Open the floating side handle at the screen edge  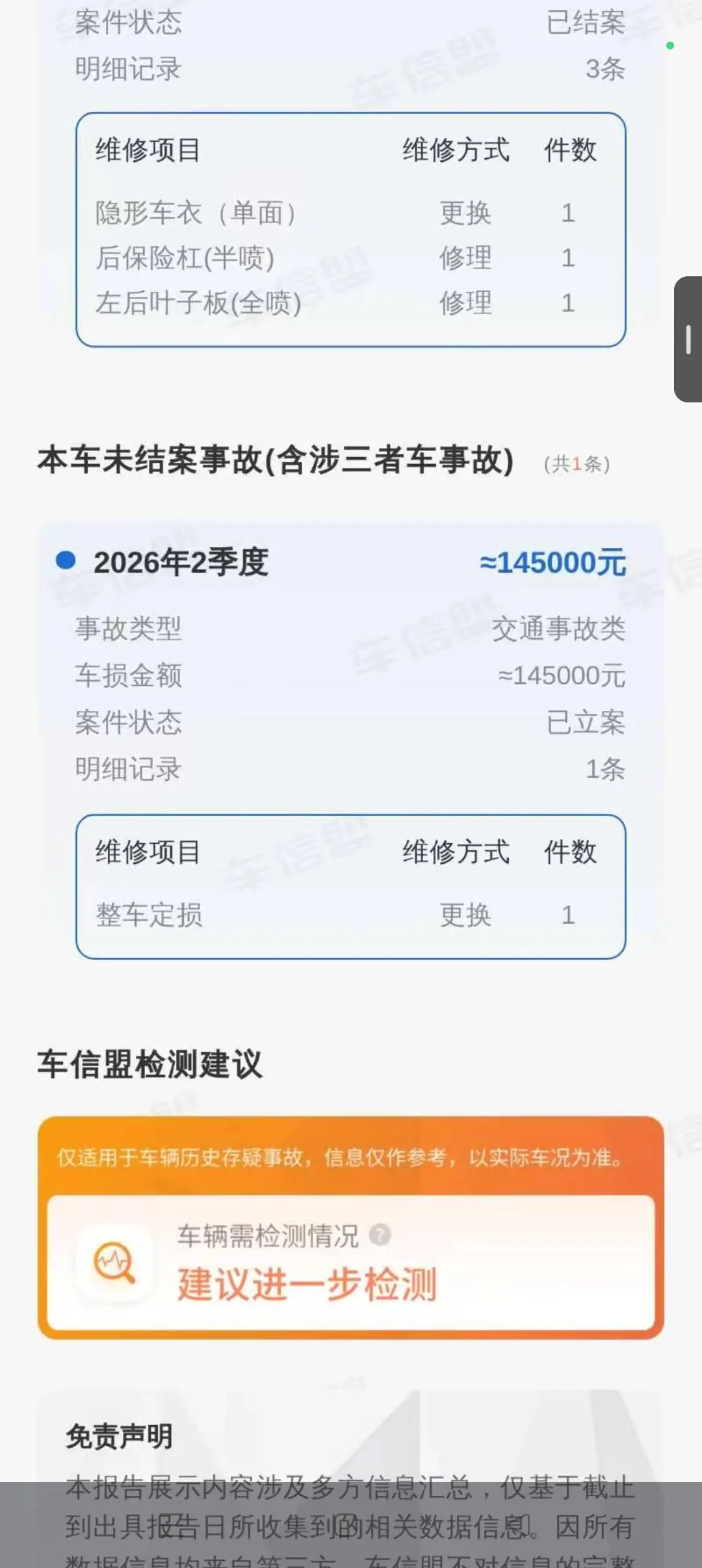tap(688, 339)
